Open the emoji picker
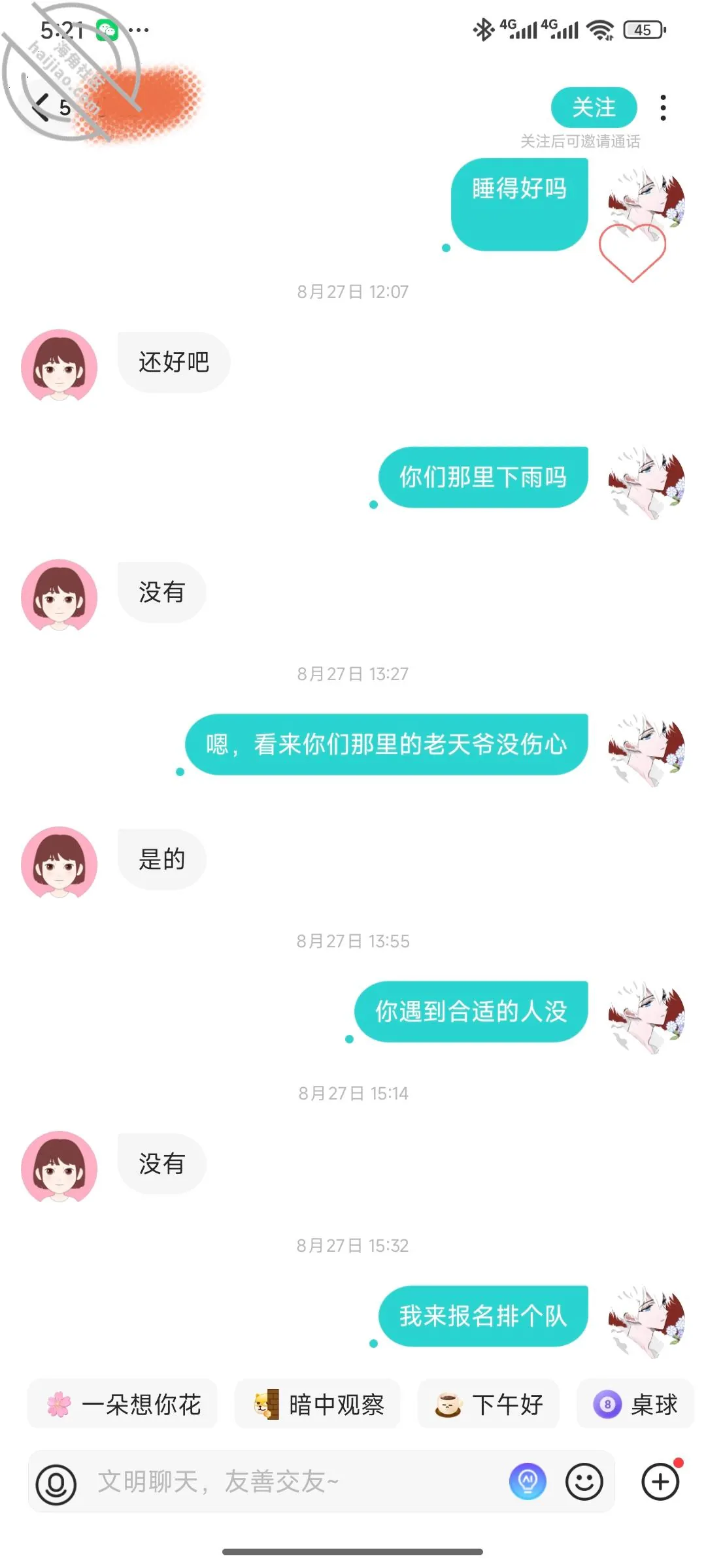 click(x=584, y=1482)
